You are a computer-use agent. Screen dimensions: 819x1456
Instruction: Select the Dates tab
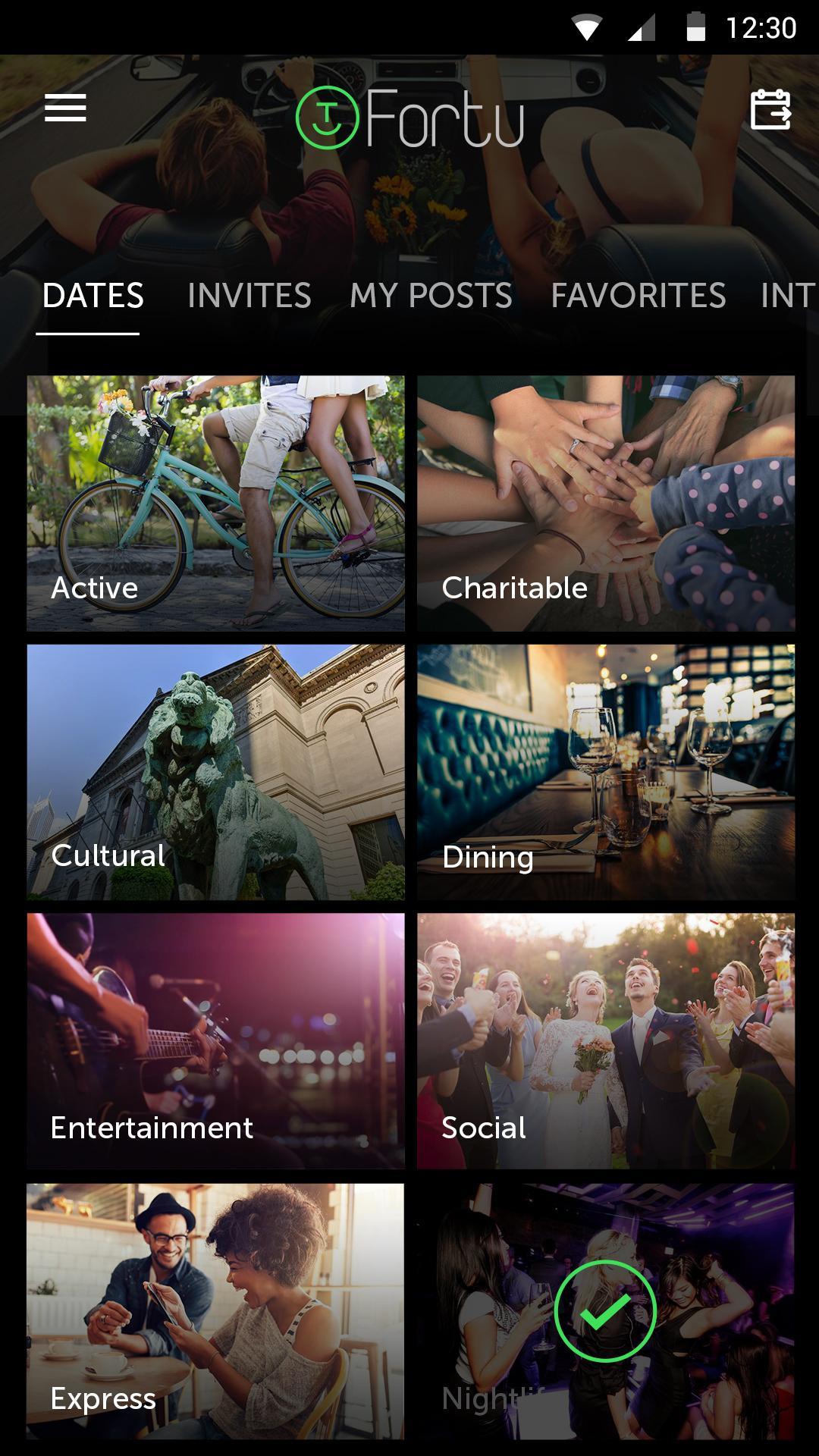pos(93,296)
